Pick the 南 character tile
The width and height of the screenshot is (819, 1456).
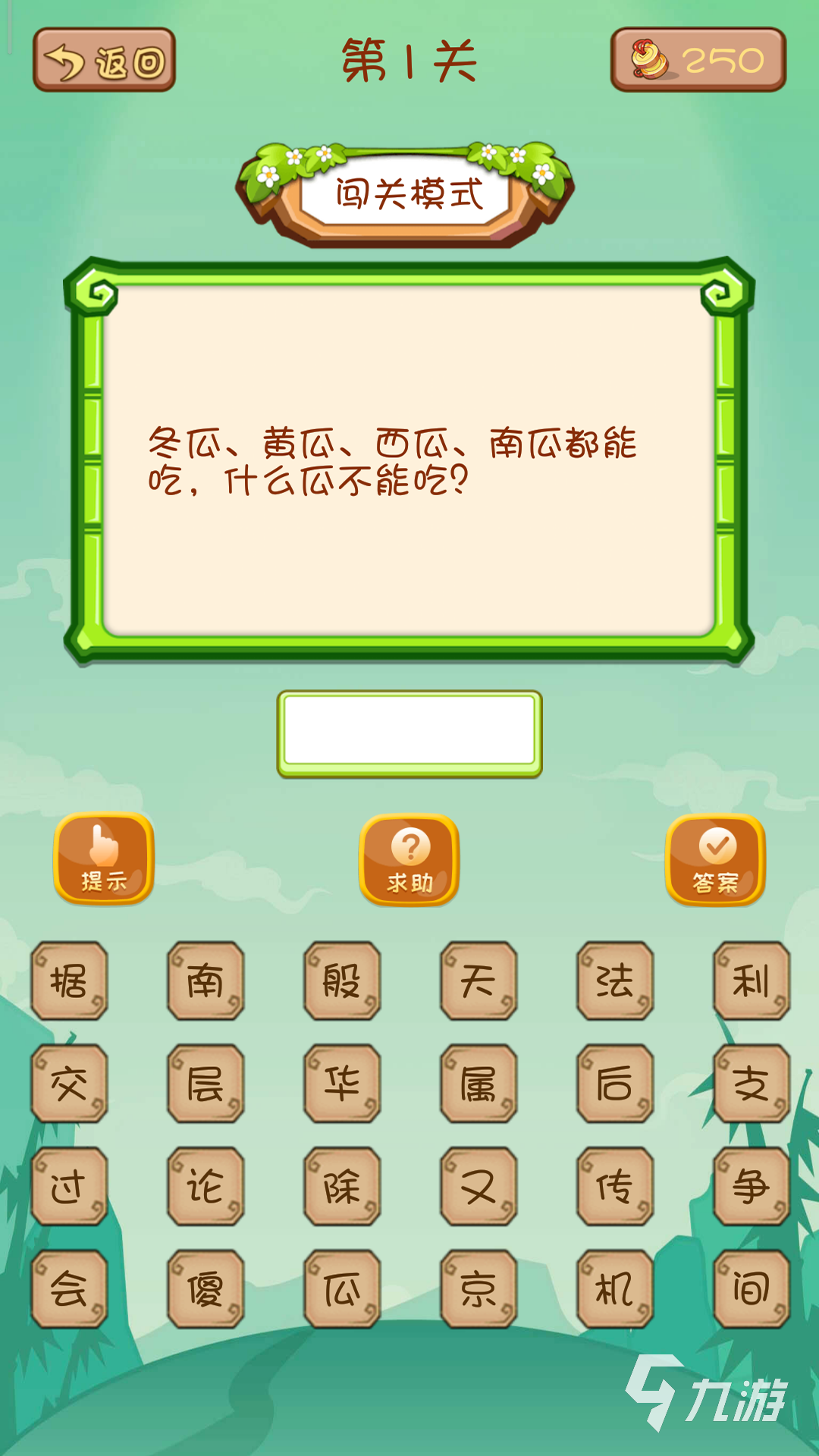[x=206, y=981]
